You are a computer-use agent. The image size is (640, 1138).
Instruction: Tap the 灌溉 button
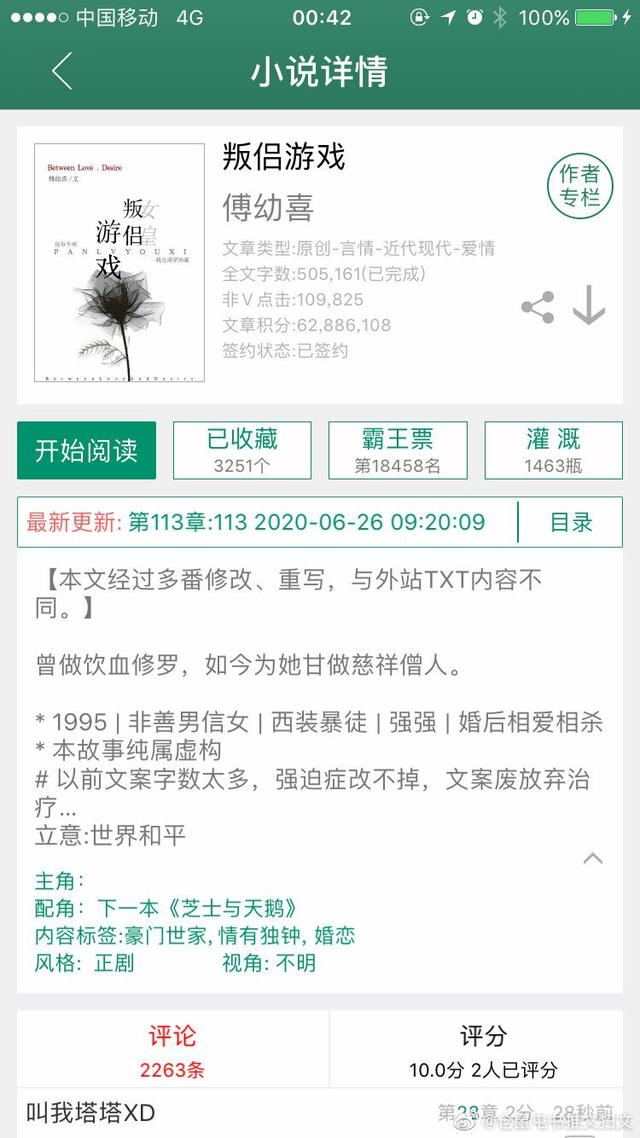pos(553,451)
